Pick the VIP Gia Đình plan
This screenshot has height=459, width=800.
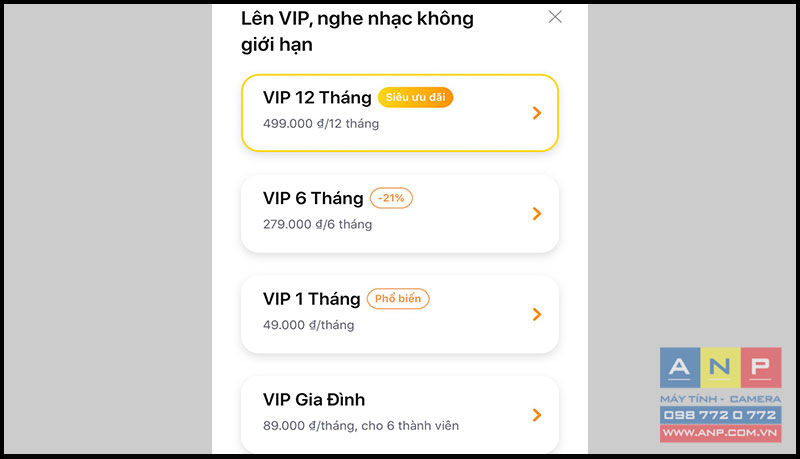[x=399, y=414]
